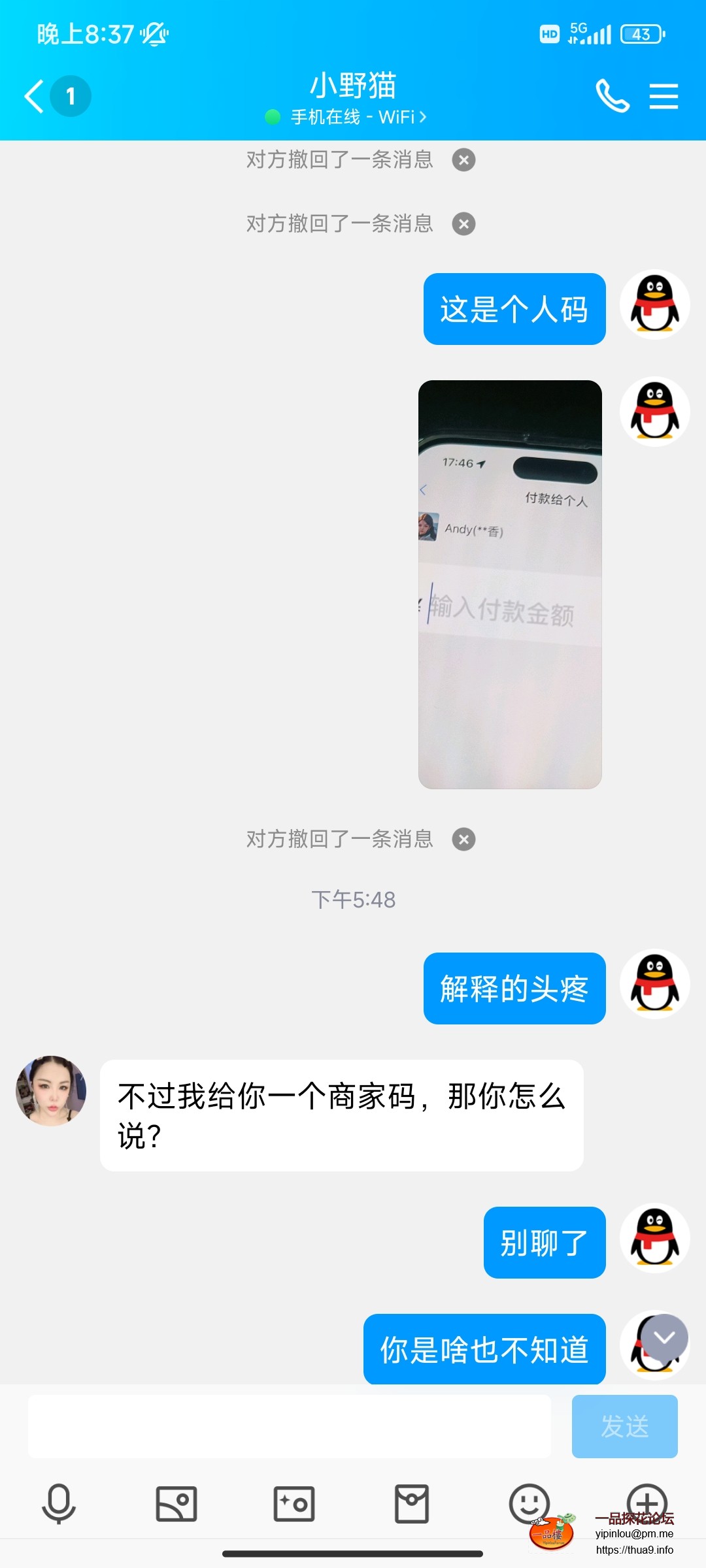Focus the message input field
This screenshot has height=1568, width=706.
tap(289, 1426)
